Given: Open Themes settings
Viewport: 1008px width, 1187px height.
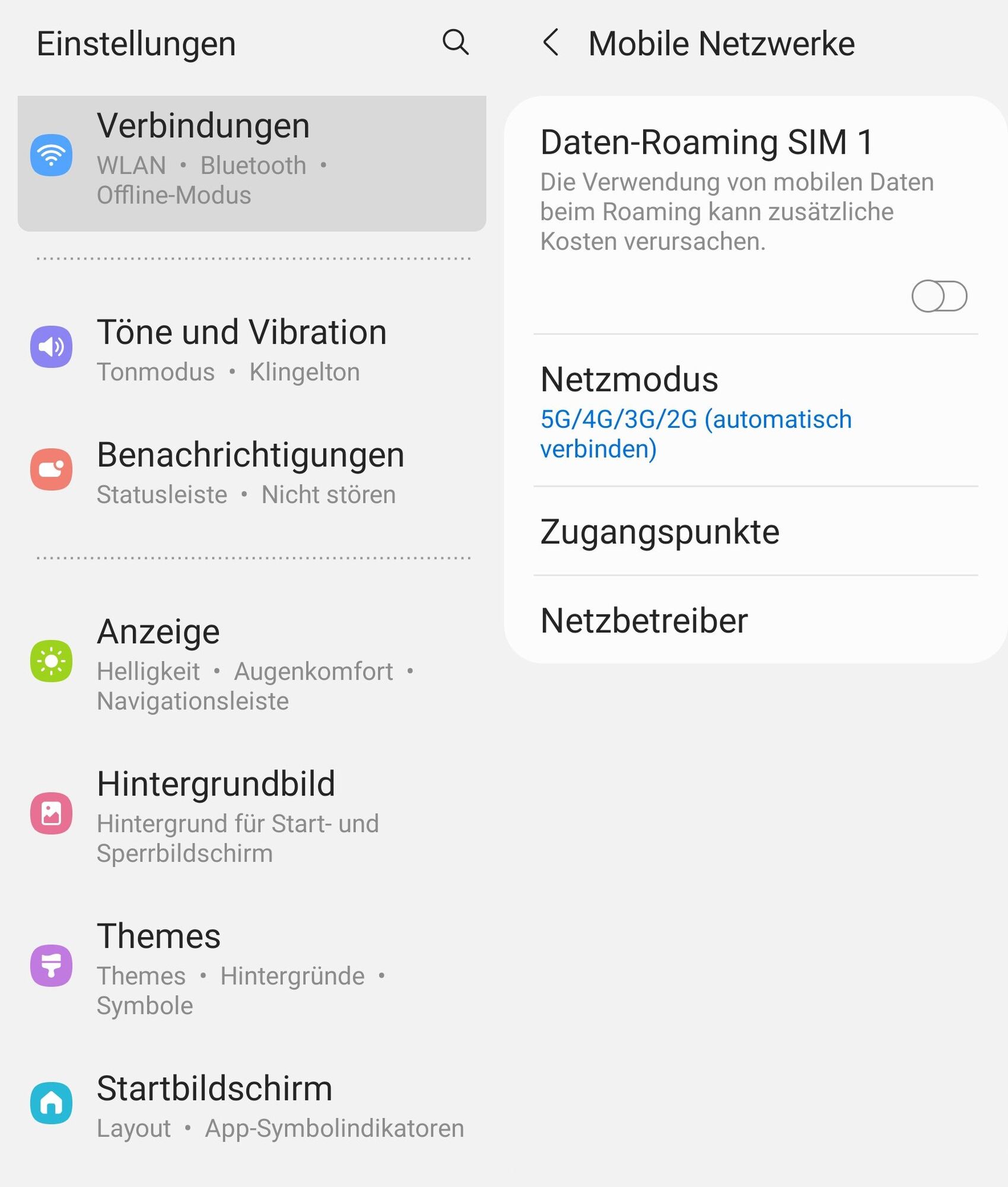Looking at the screenshot, I should (x=252, y=967).
